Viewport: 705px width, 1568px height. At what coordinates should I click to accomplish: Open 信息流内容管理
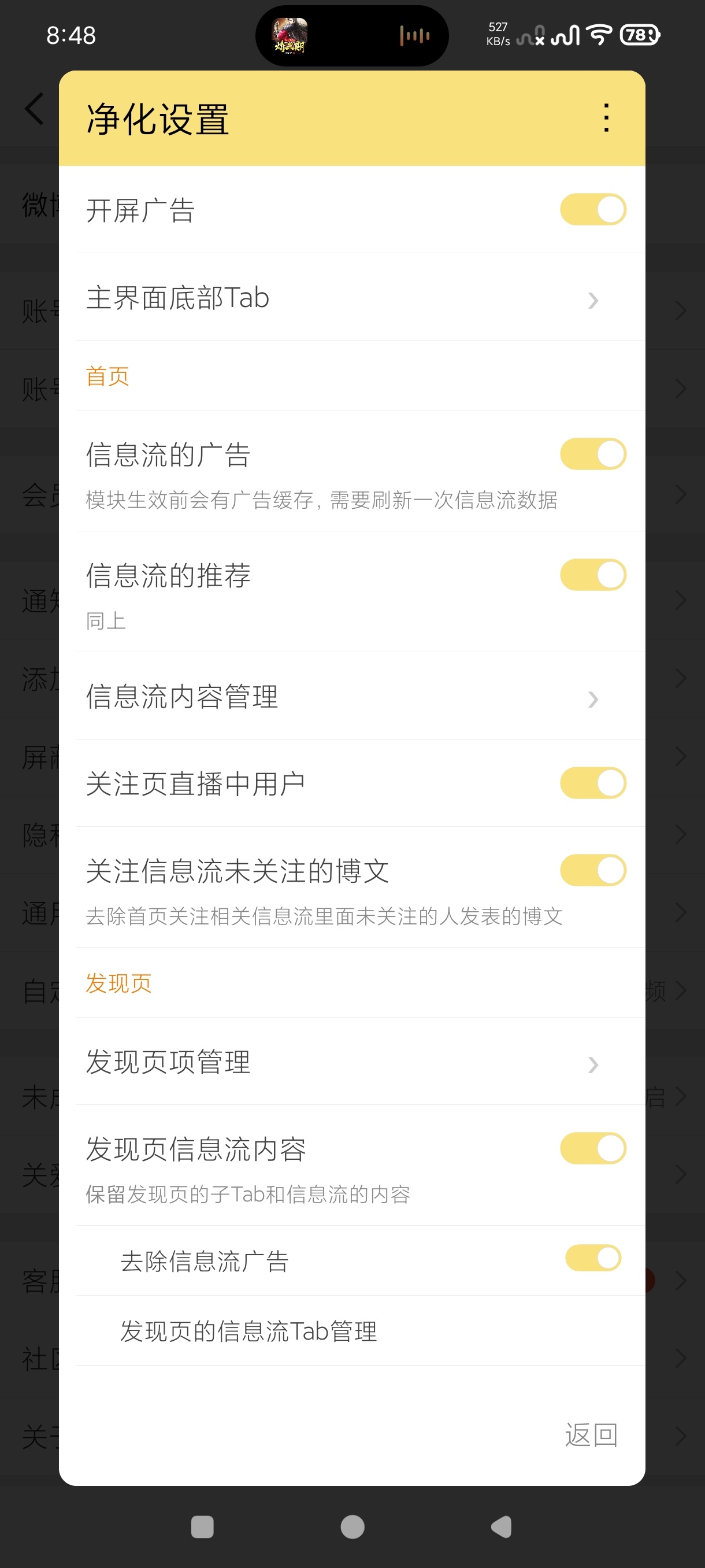351,696
